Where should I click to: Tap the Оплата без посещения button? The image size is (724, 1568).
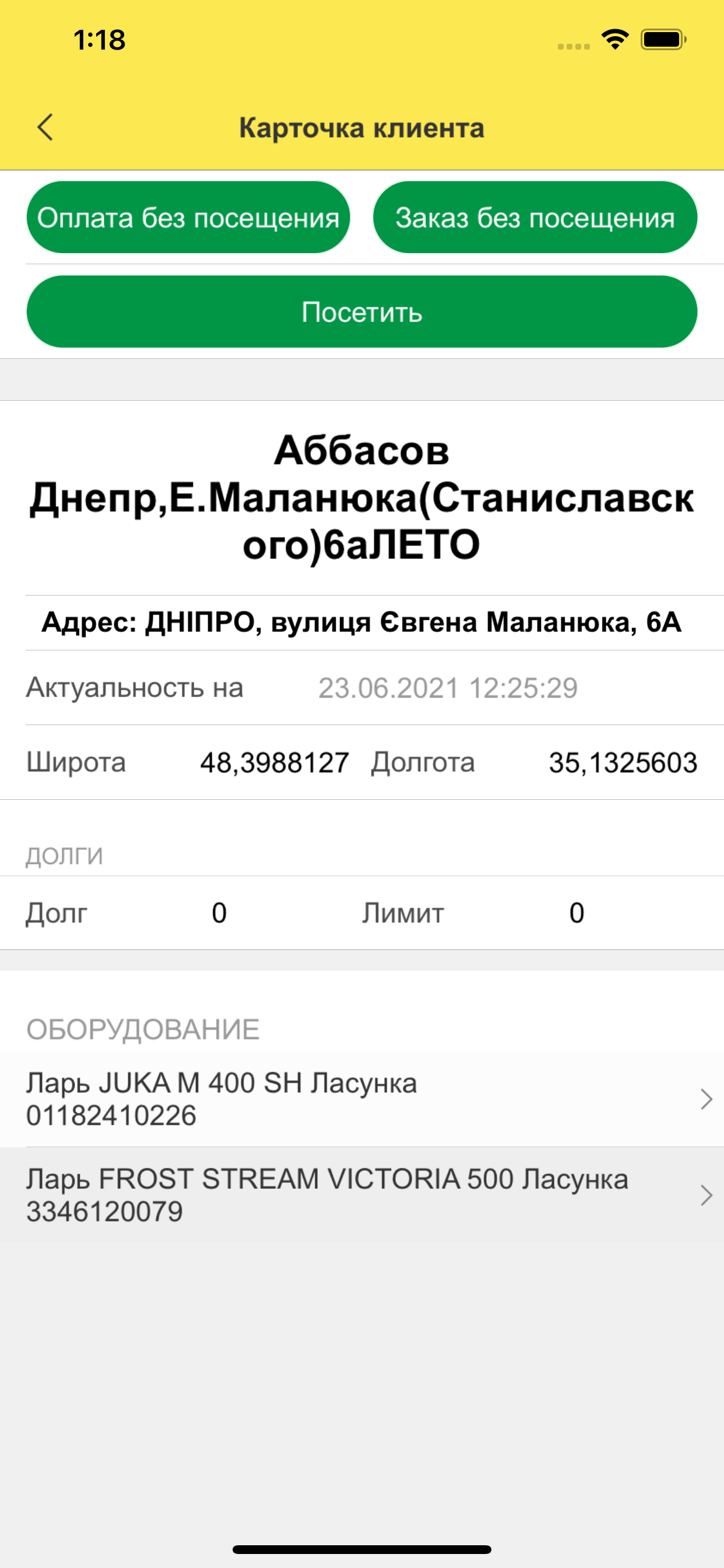[188, 218]
